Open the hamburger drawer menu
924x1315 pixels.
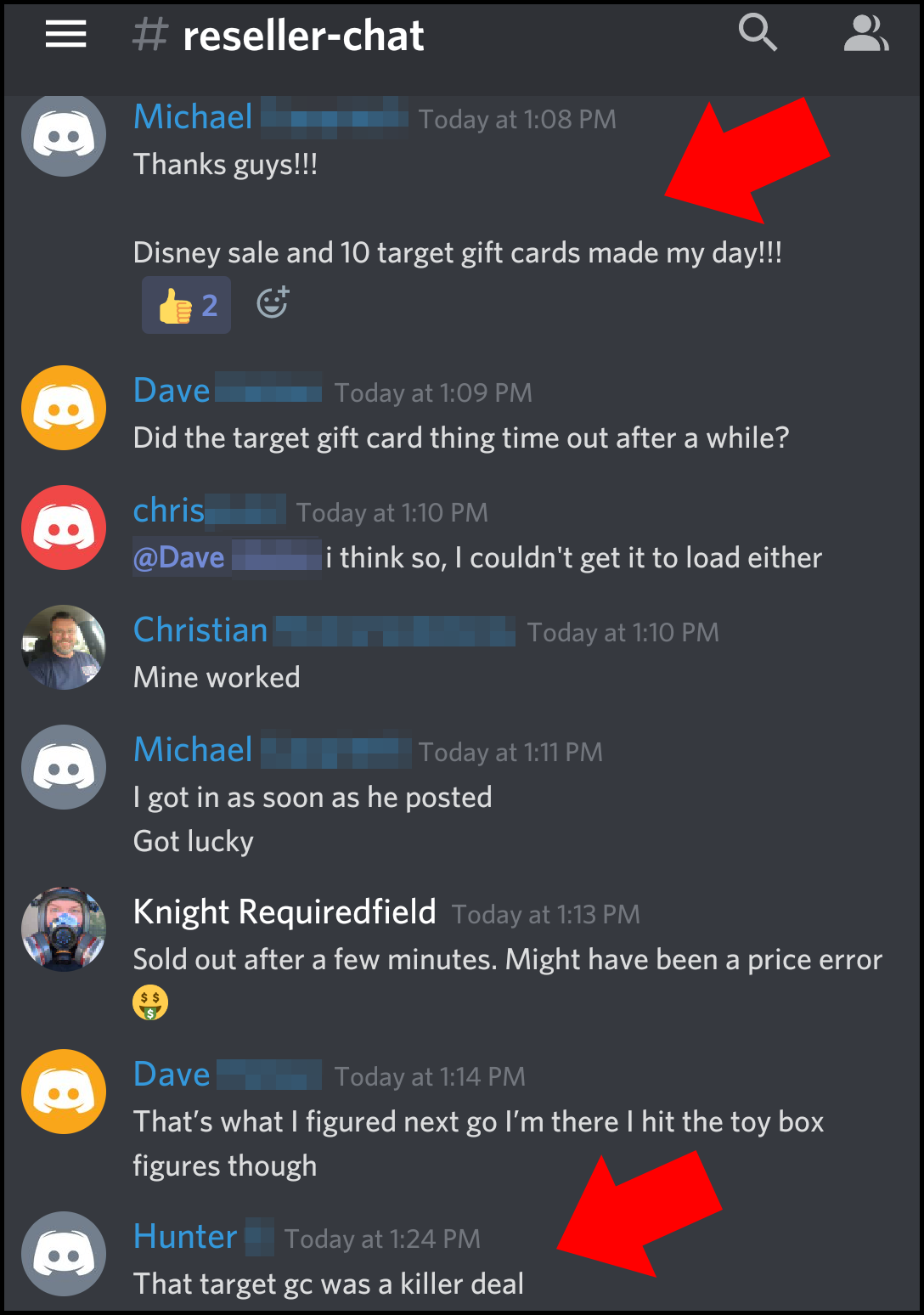(65, 34)
